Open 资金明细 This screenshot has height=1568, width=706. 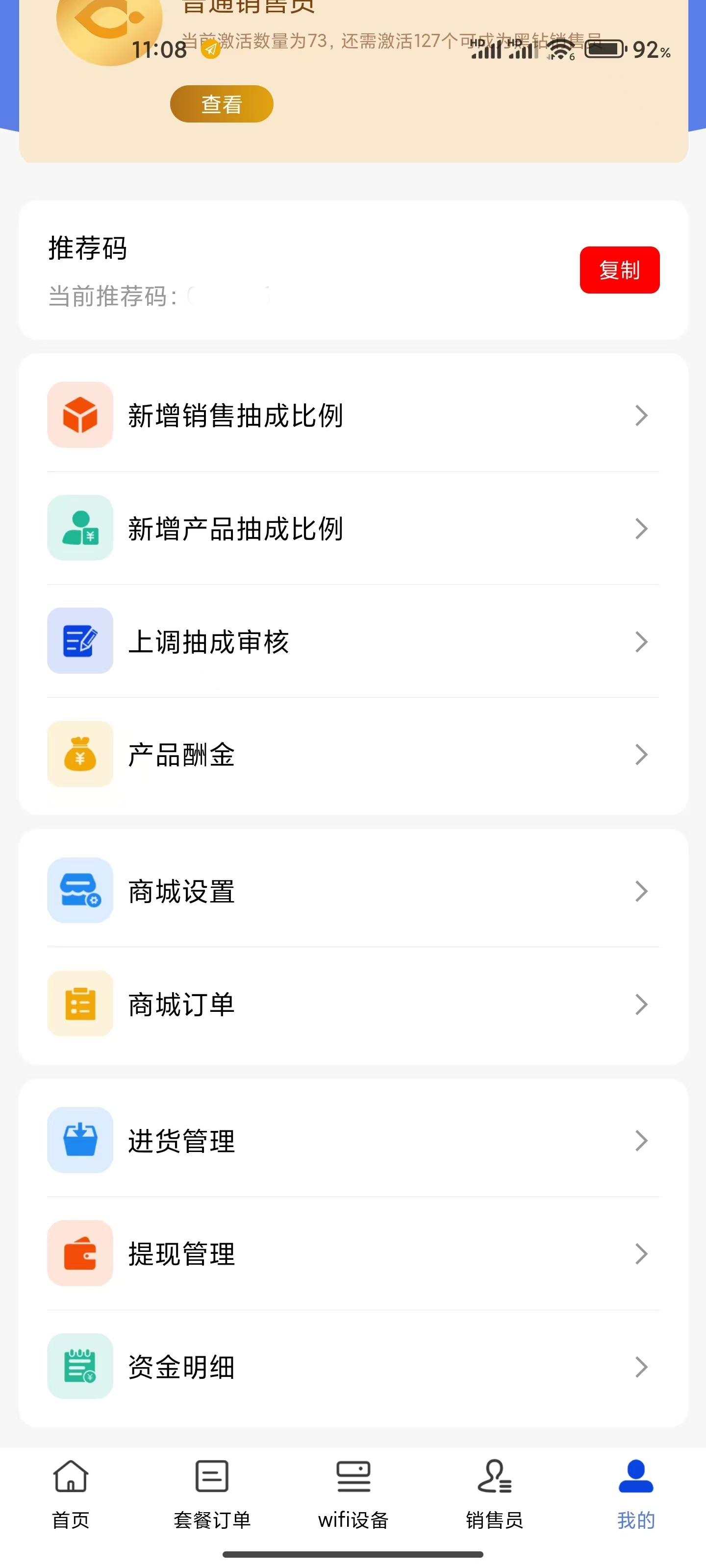pyautogui.click(x=353, y=1367)
